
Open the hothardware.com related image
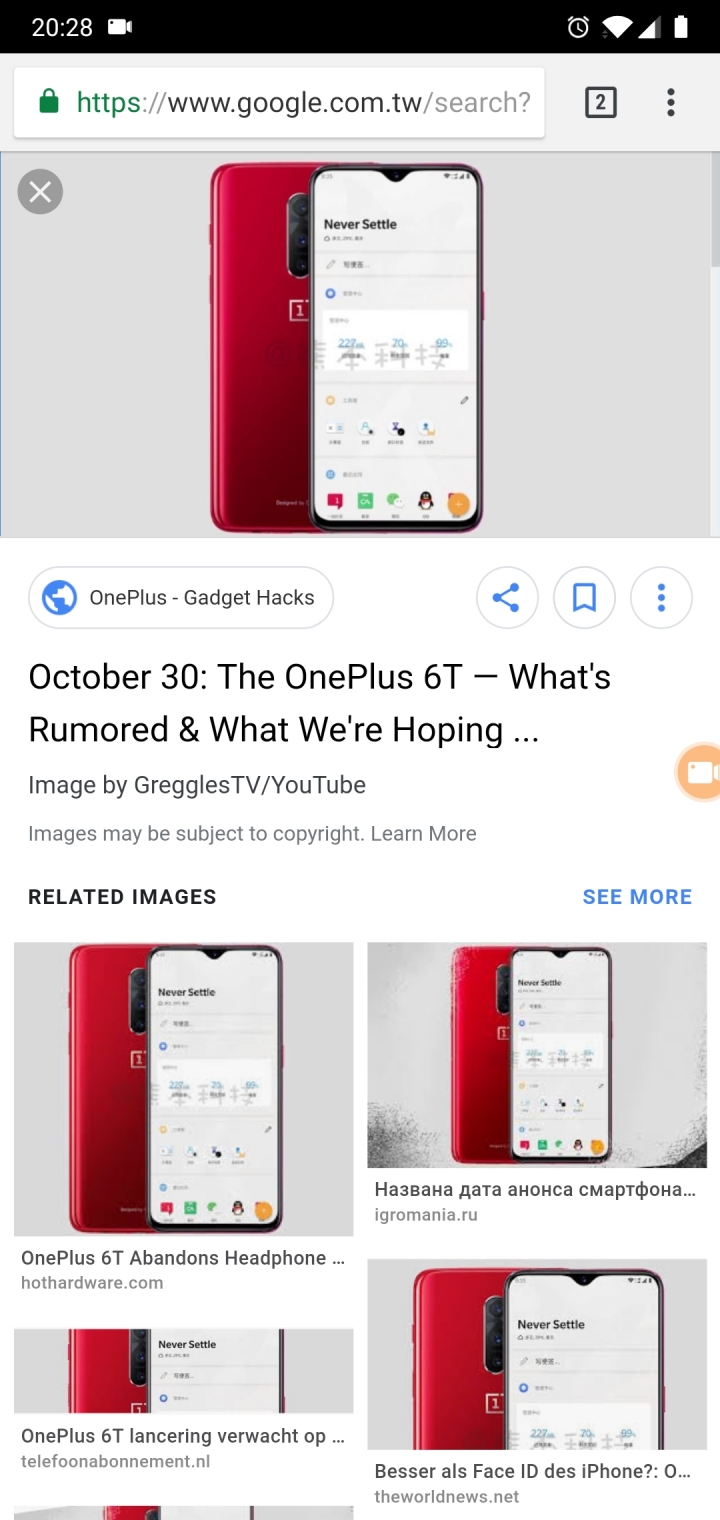tap(183, 1088)
